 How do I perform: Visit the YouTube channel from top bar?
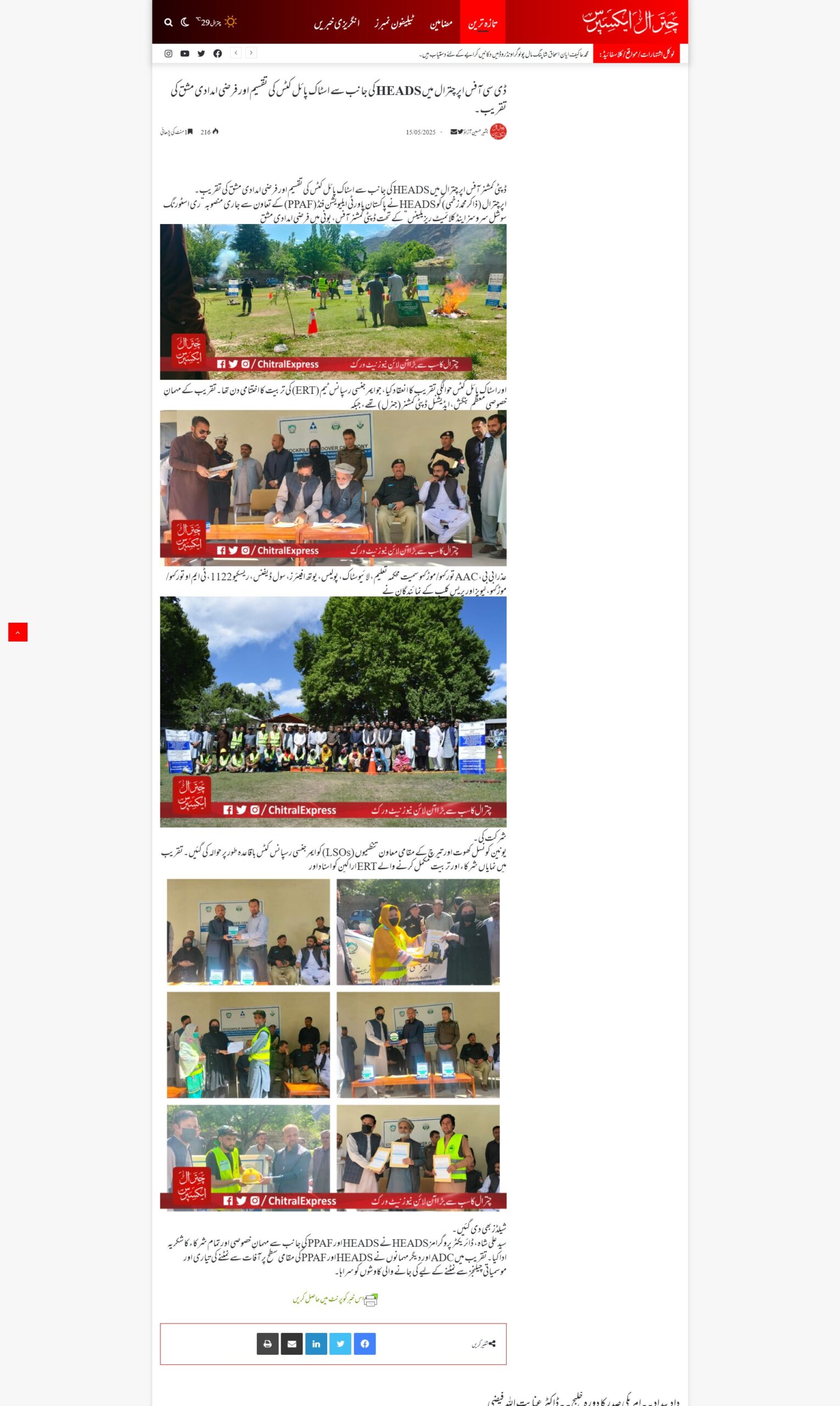coord(184,53)
